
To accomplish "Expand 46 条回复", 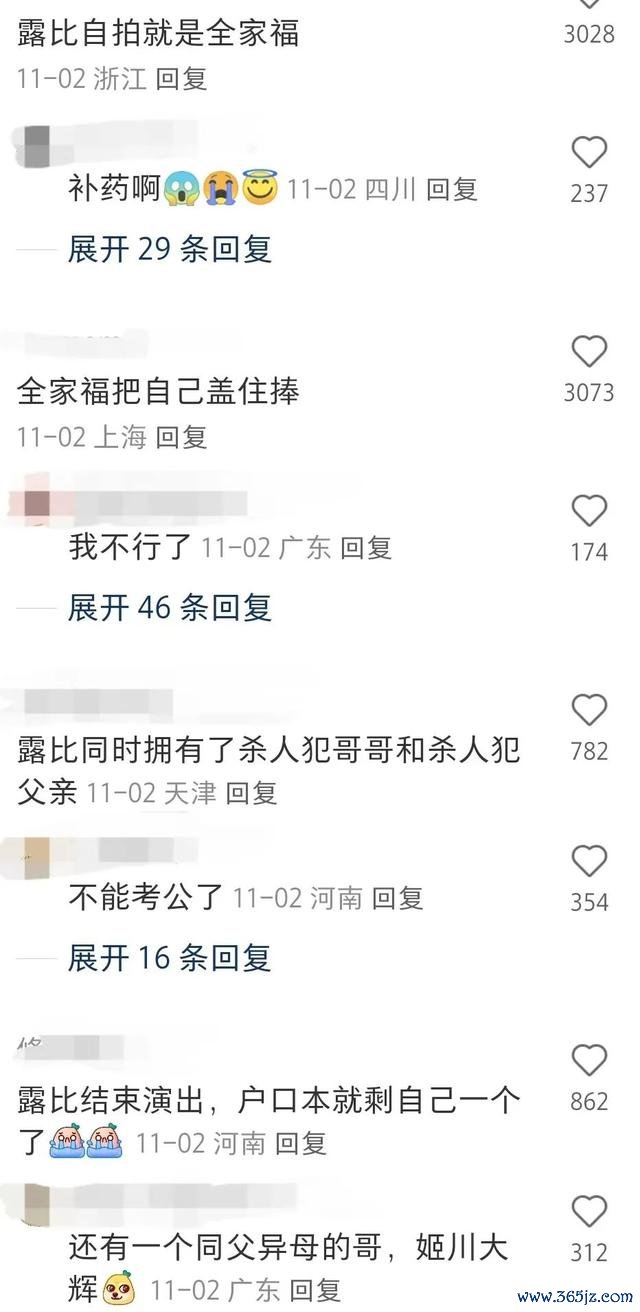I will click(169, 607).
